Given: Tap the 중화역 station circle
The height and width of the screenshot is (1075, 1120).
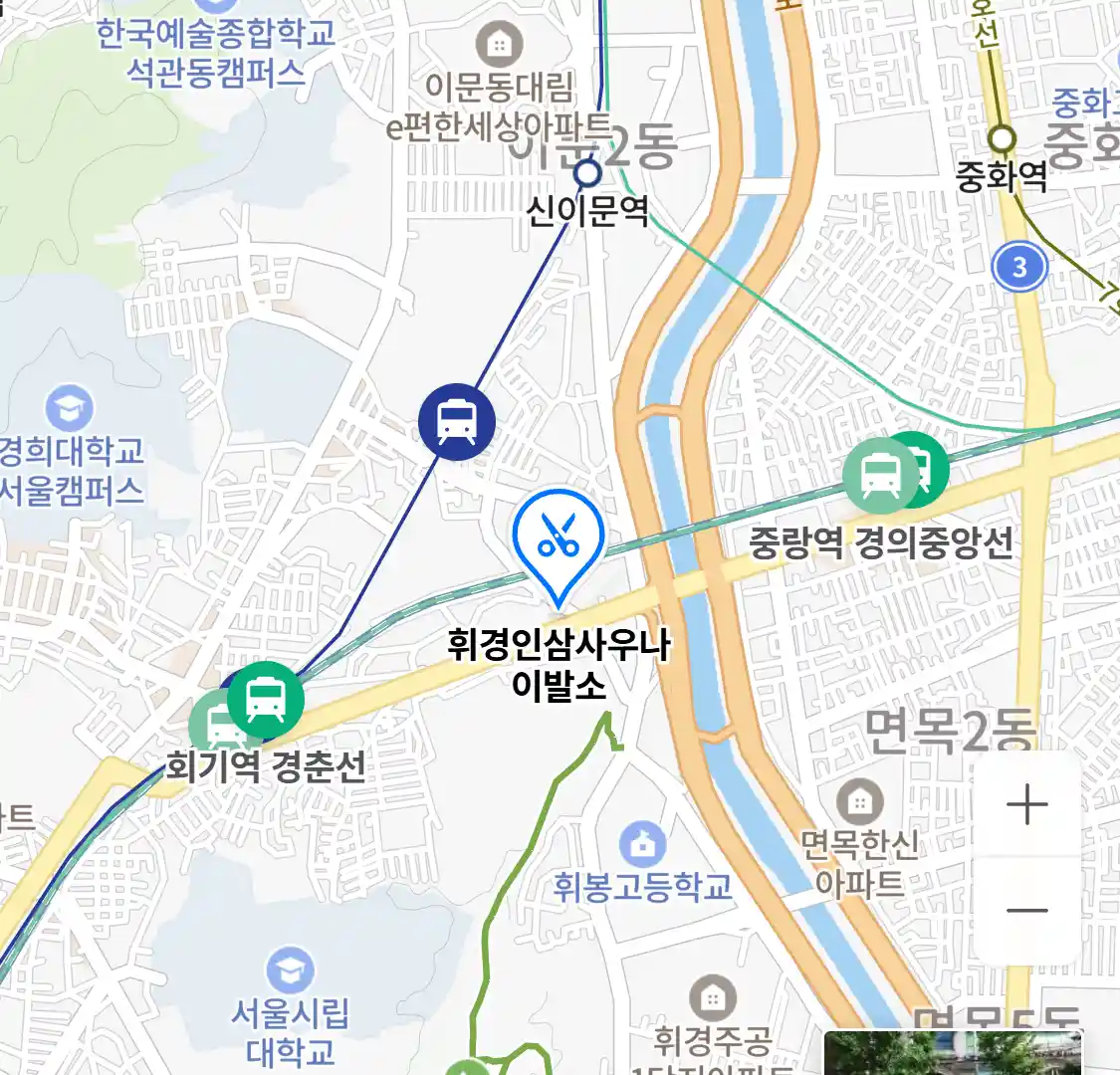Looking at the screenshot, I should [1002, 137].
